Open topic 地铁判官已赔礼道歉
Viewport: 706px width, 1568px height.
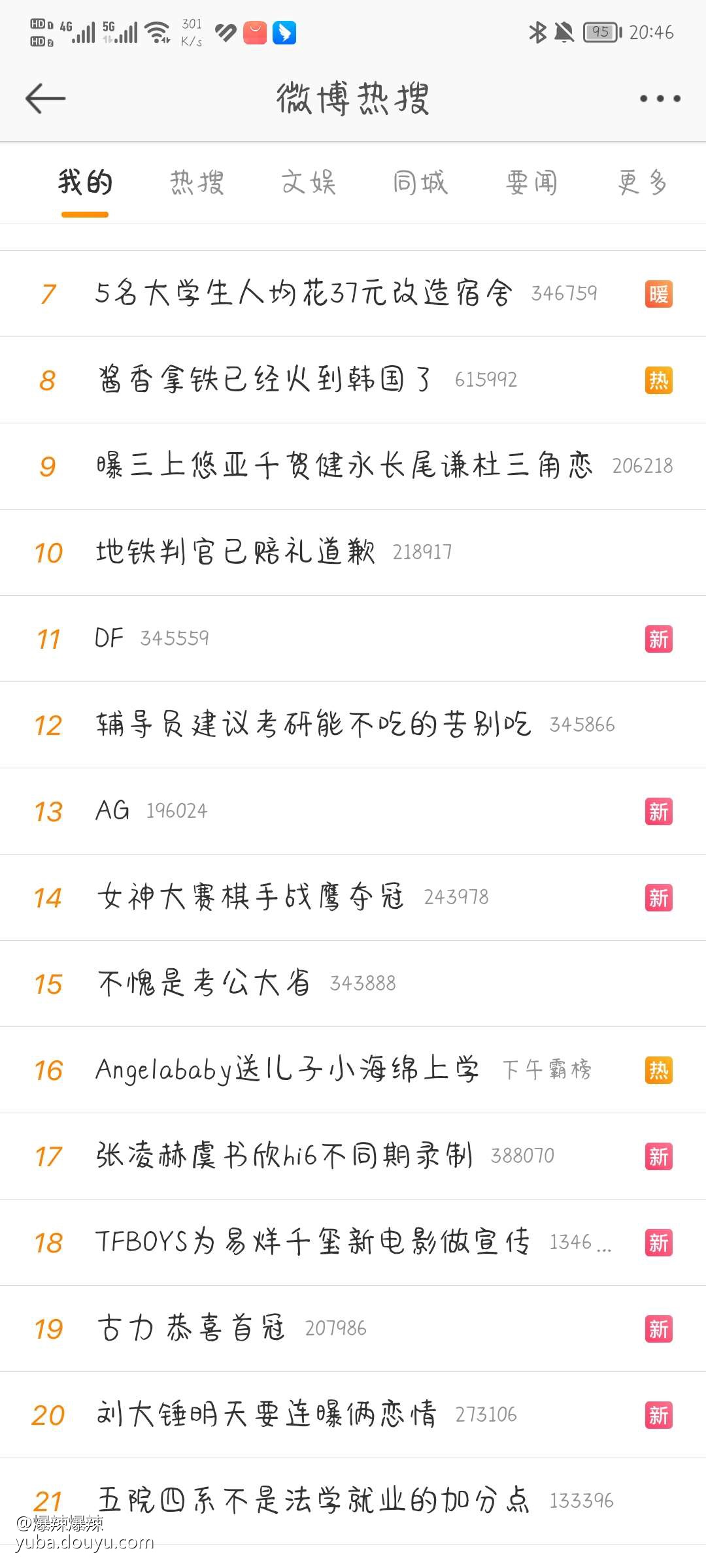tap(235, 552)
